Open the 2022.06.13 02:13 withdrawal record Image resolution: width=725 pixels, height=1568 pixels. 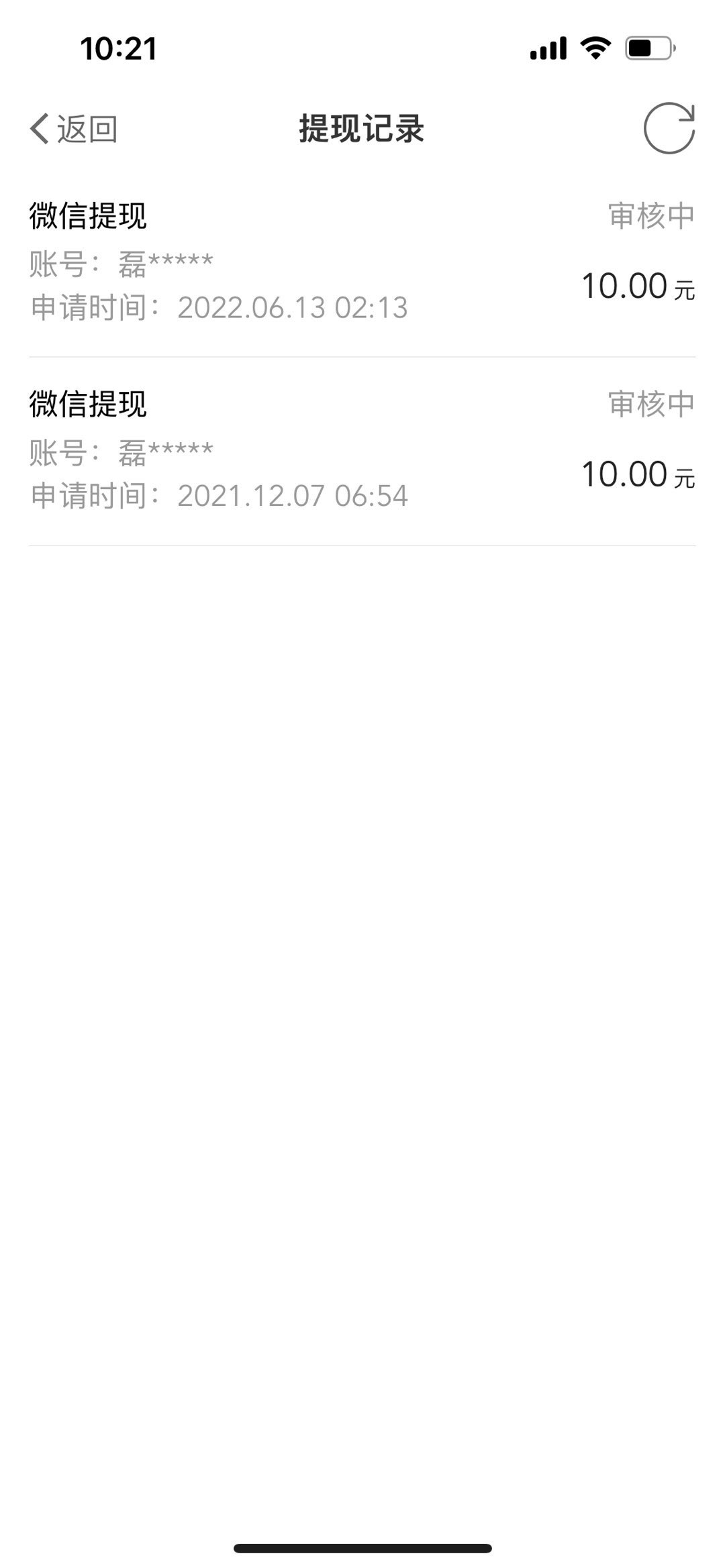362,262
